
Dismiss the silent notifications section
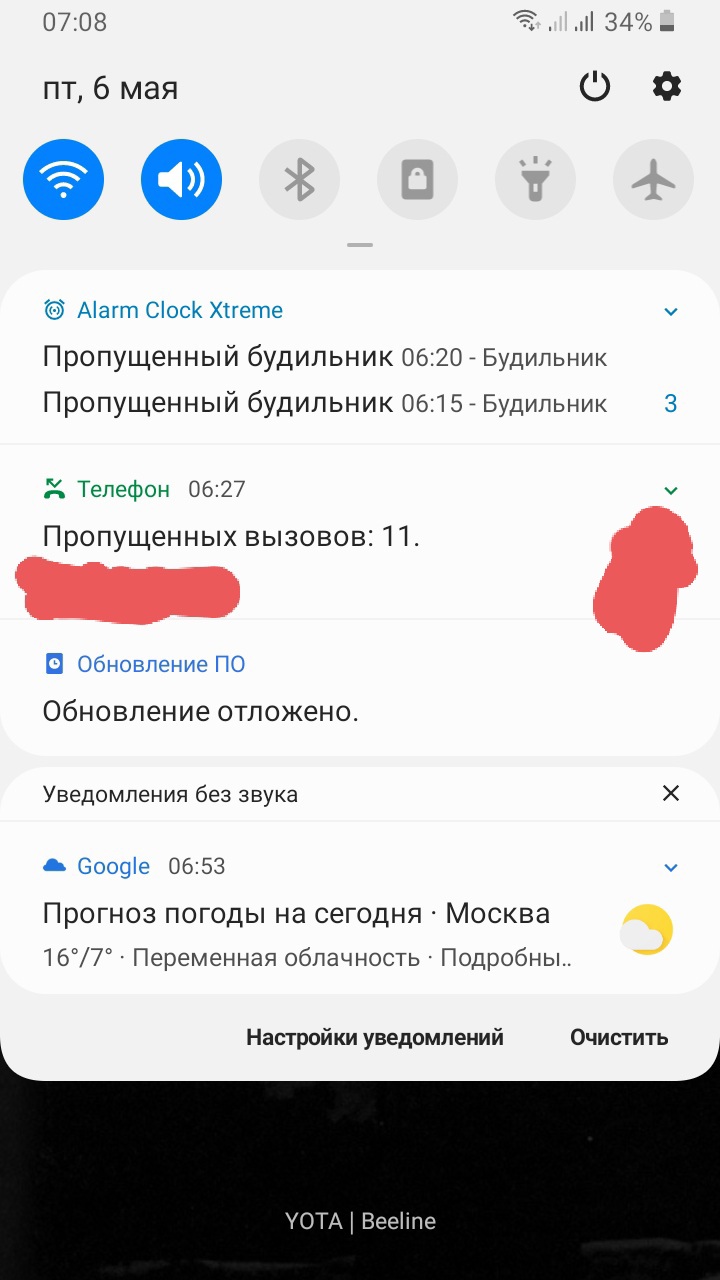point(671,794)
